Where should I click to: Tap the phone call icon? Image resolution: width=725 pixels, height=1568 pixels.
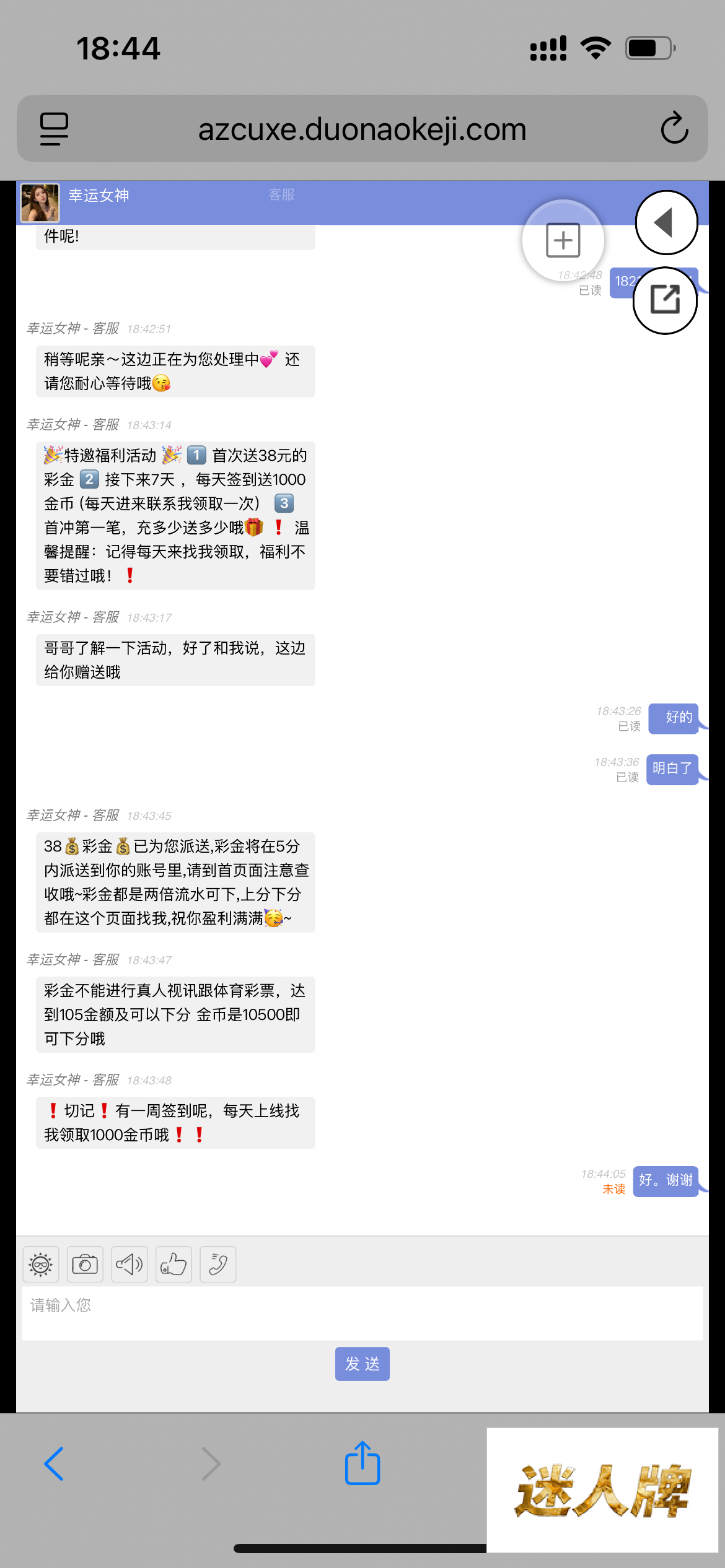pyautogui.click(x=218, y=1264)
